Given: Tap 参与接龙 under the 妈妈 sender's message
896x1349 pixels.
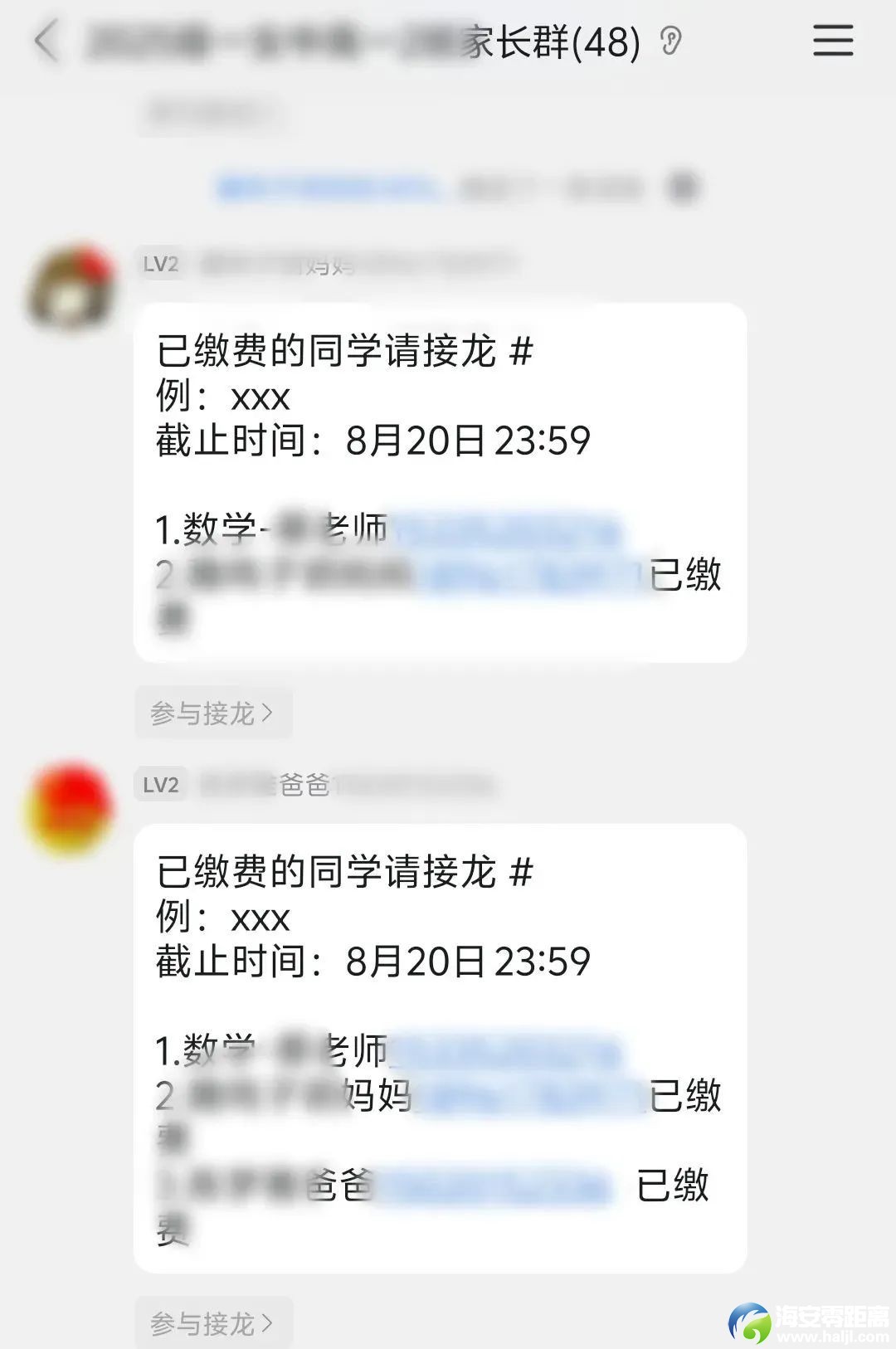Looking at the screenshot, I should coord(212,713).
